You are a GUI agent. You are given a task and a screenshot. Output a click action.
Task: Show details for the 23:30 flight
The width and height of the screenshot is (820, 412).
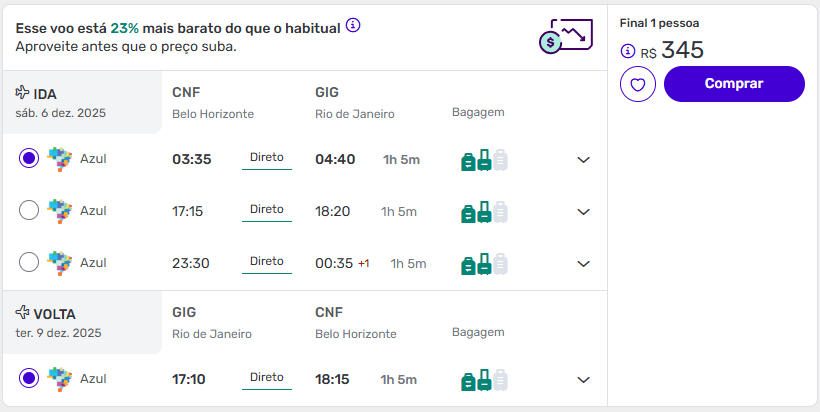coord(584,264)
